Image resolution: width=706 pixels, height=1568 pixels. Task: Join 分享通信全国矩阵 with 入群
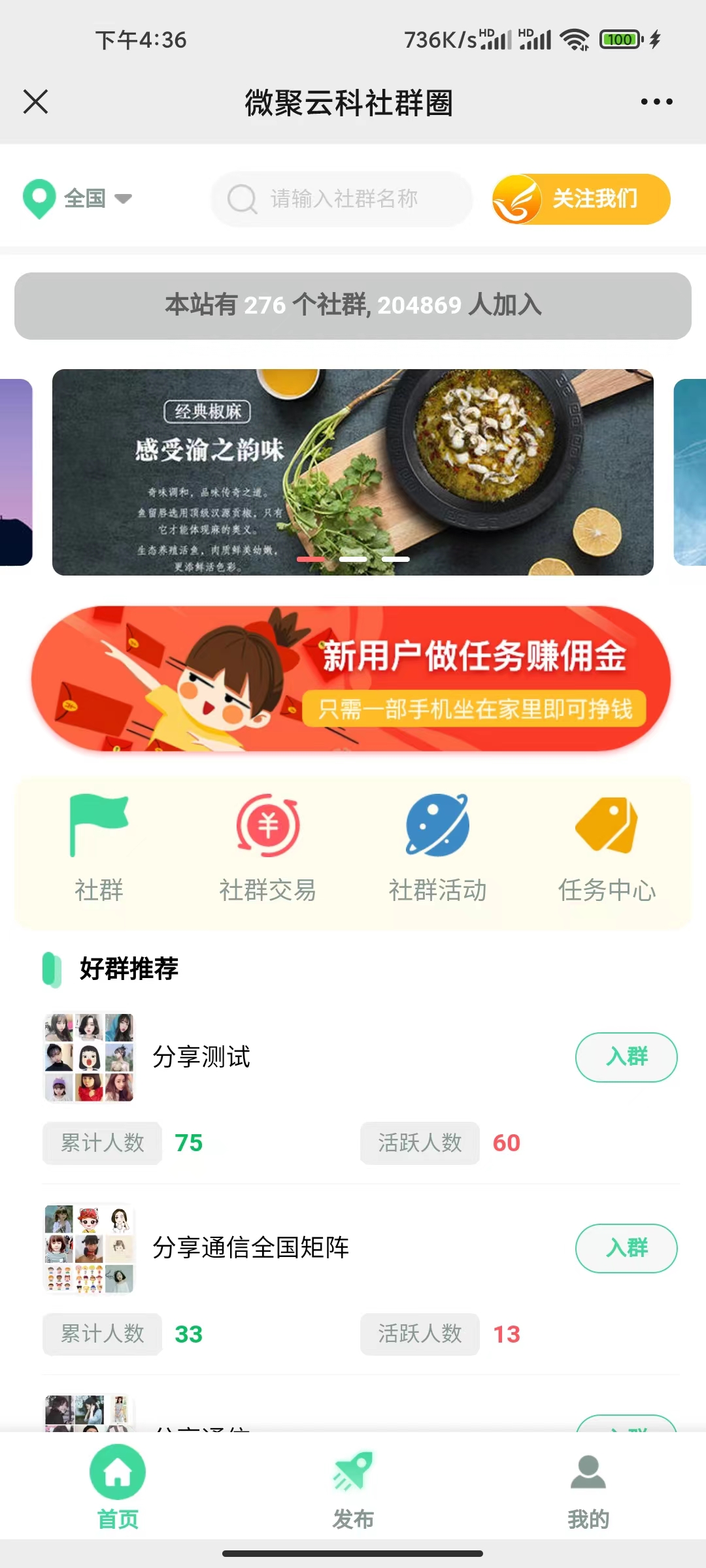(x=626, y=1248)
